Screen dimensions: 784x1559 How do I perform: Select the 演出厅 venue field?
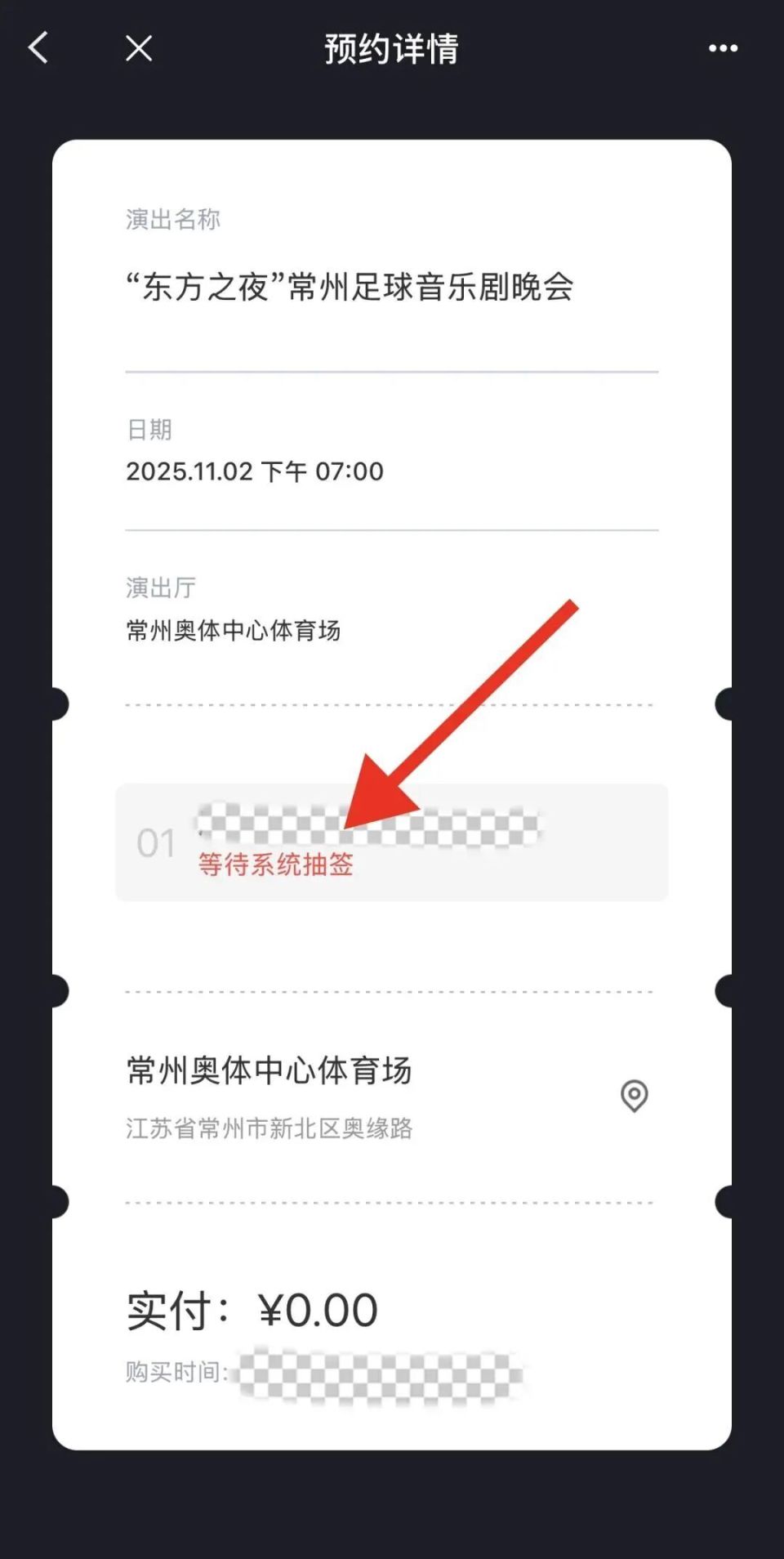(234, 631)
